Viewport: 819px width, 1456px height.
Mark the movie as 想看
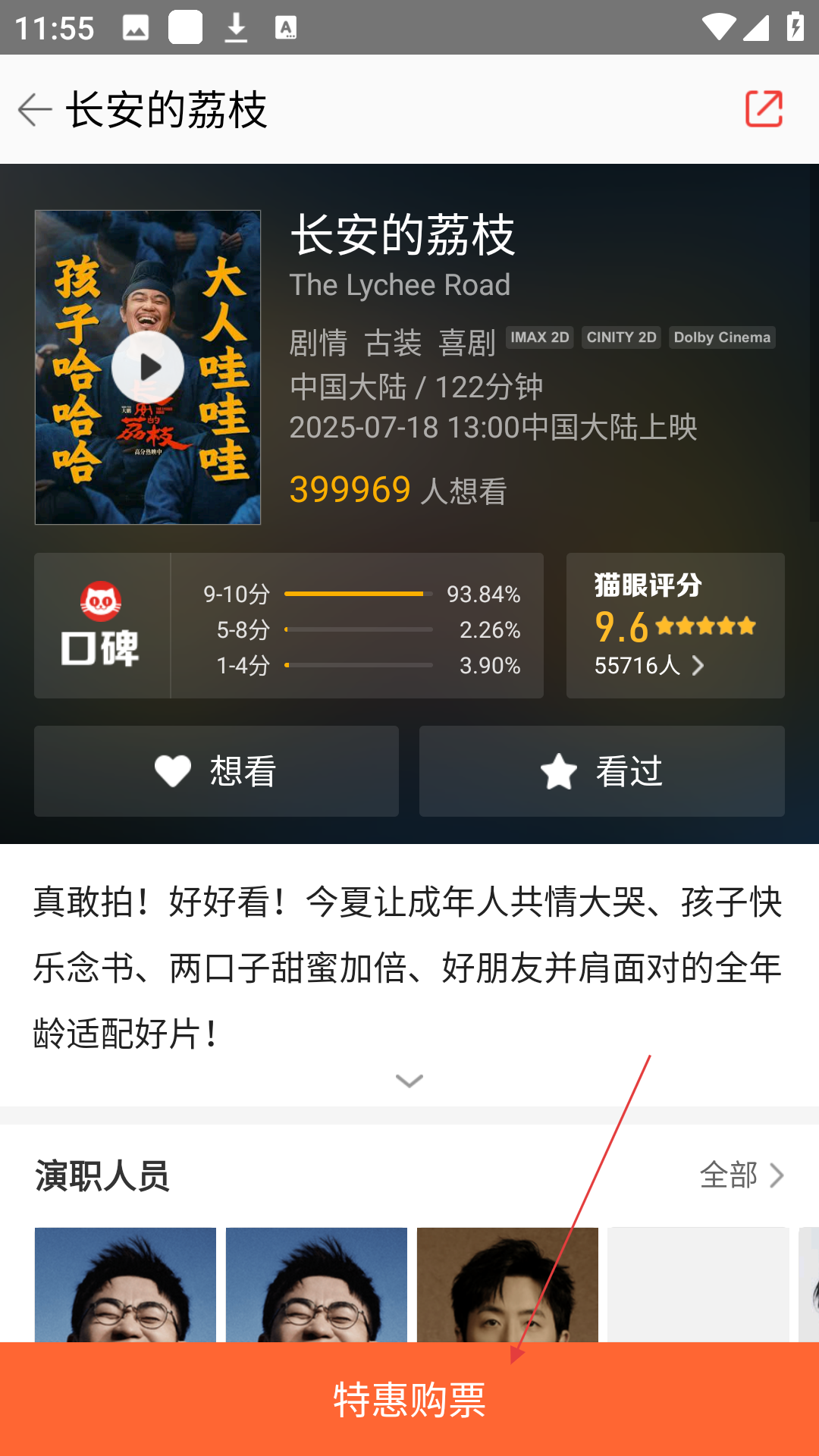(x=216, y=771)
